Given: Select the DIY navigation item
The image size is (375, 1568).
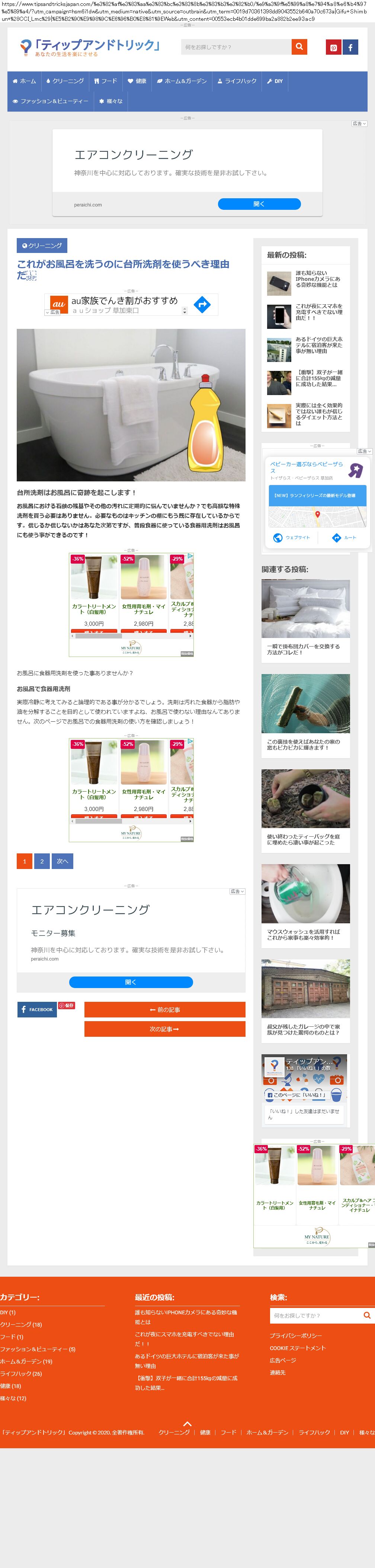Looking at the screenshot, I should coord(275,81).
